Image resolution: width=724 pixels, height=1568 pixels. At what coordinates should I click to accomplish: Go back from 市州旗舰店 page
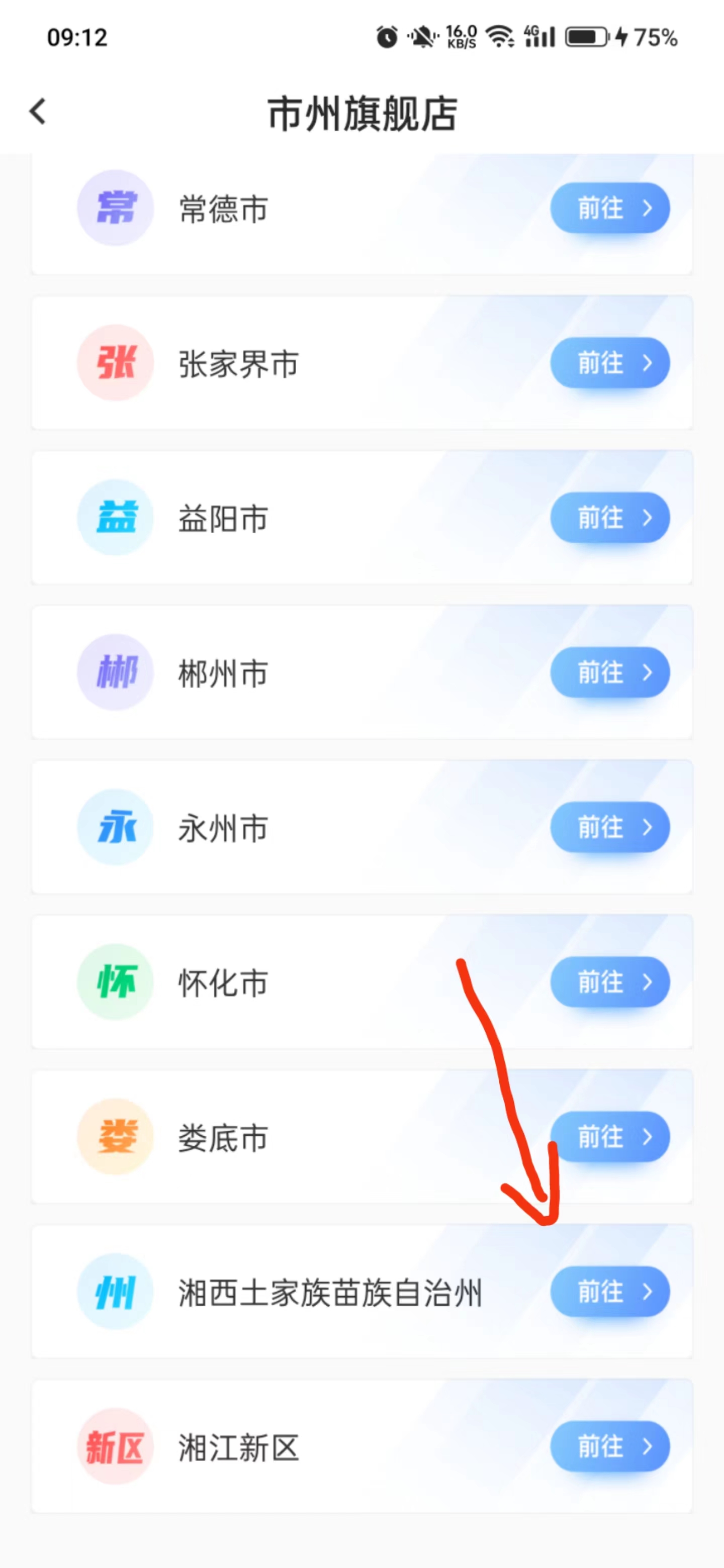click(x=38, y=112)
